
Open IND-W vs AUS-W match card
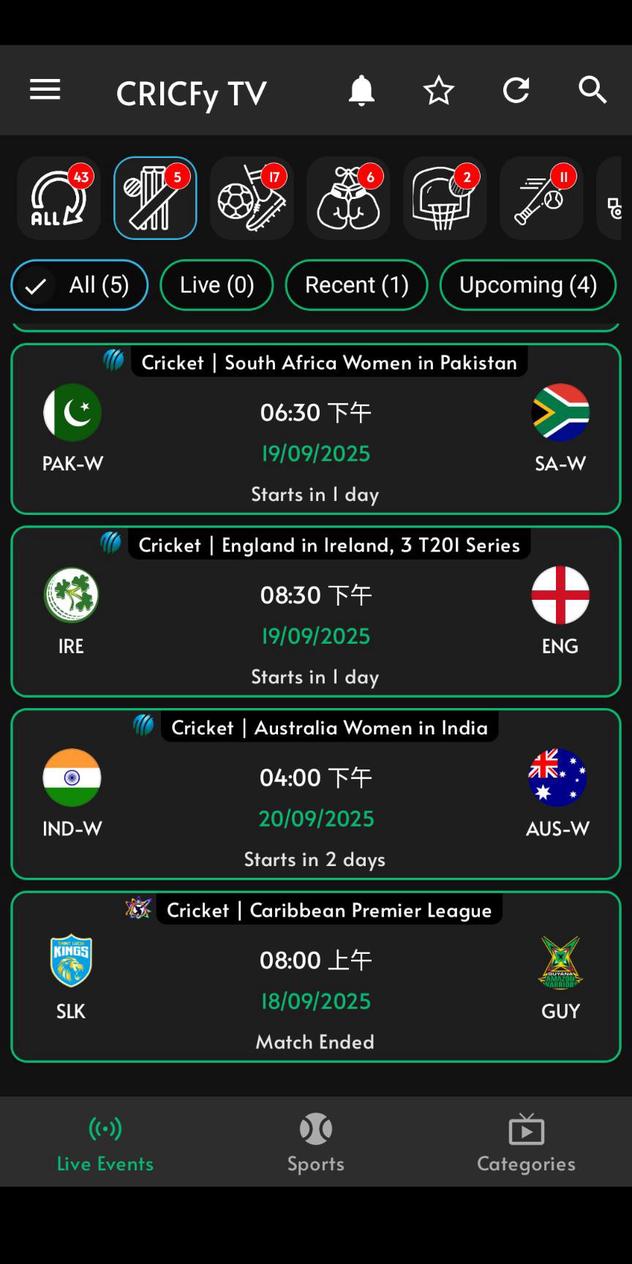(316, 795)
